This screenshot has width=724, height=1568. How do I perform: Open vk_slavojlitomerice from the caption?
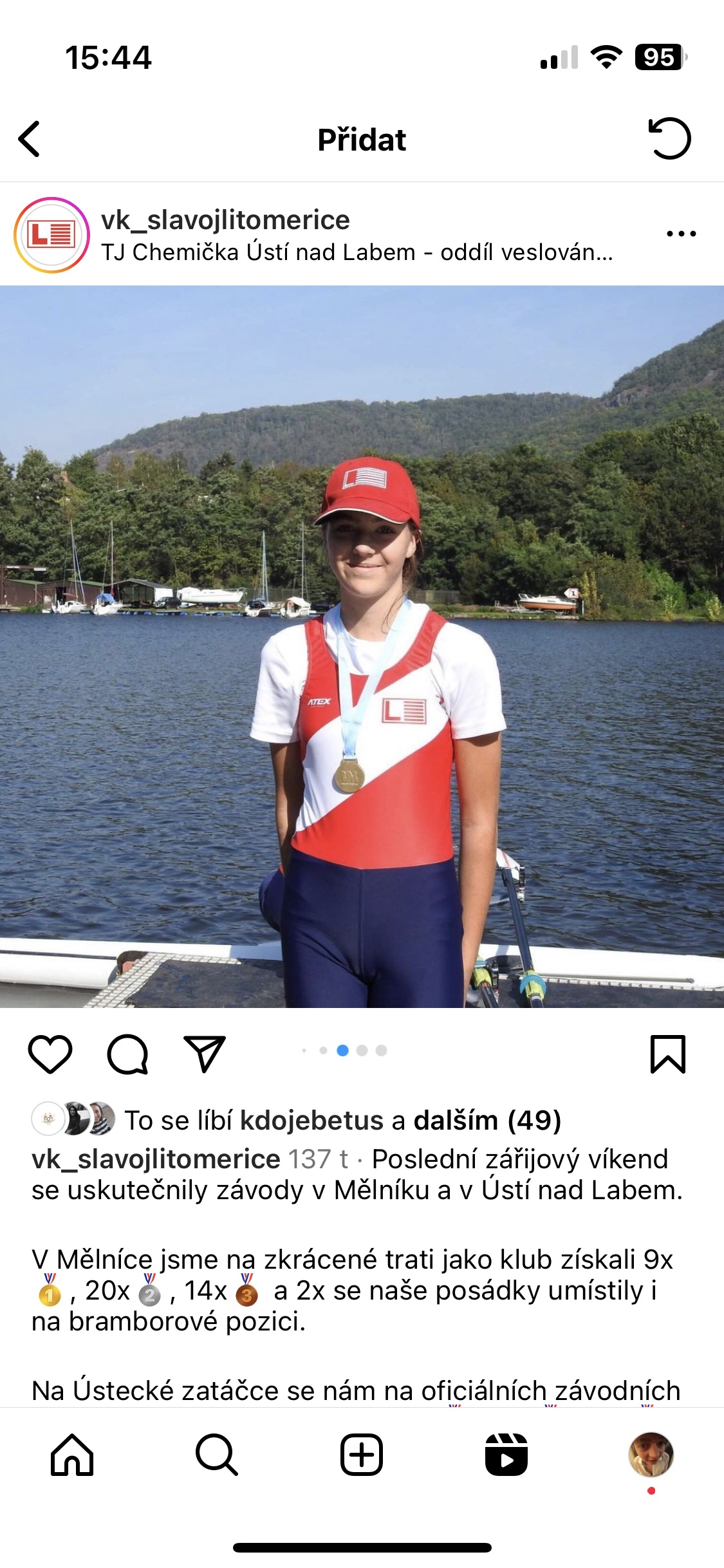[156, 1159]
